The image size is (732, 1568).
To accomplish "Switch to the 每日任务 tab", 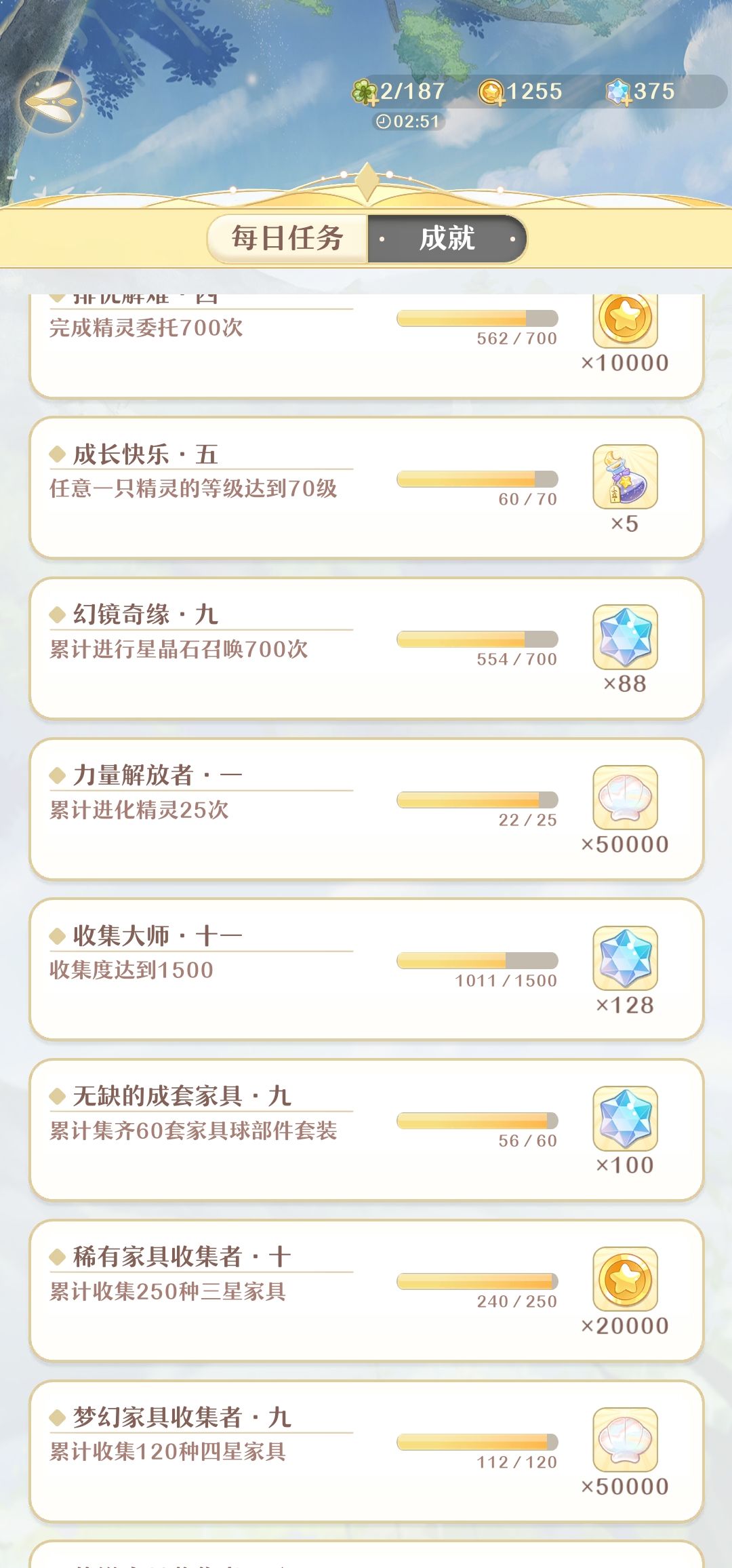I will point(287,237).
